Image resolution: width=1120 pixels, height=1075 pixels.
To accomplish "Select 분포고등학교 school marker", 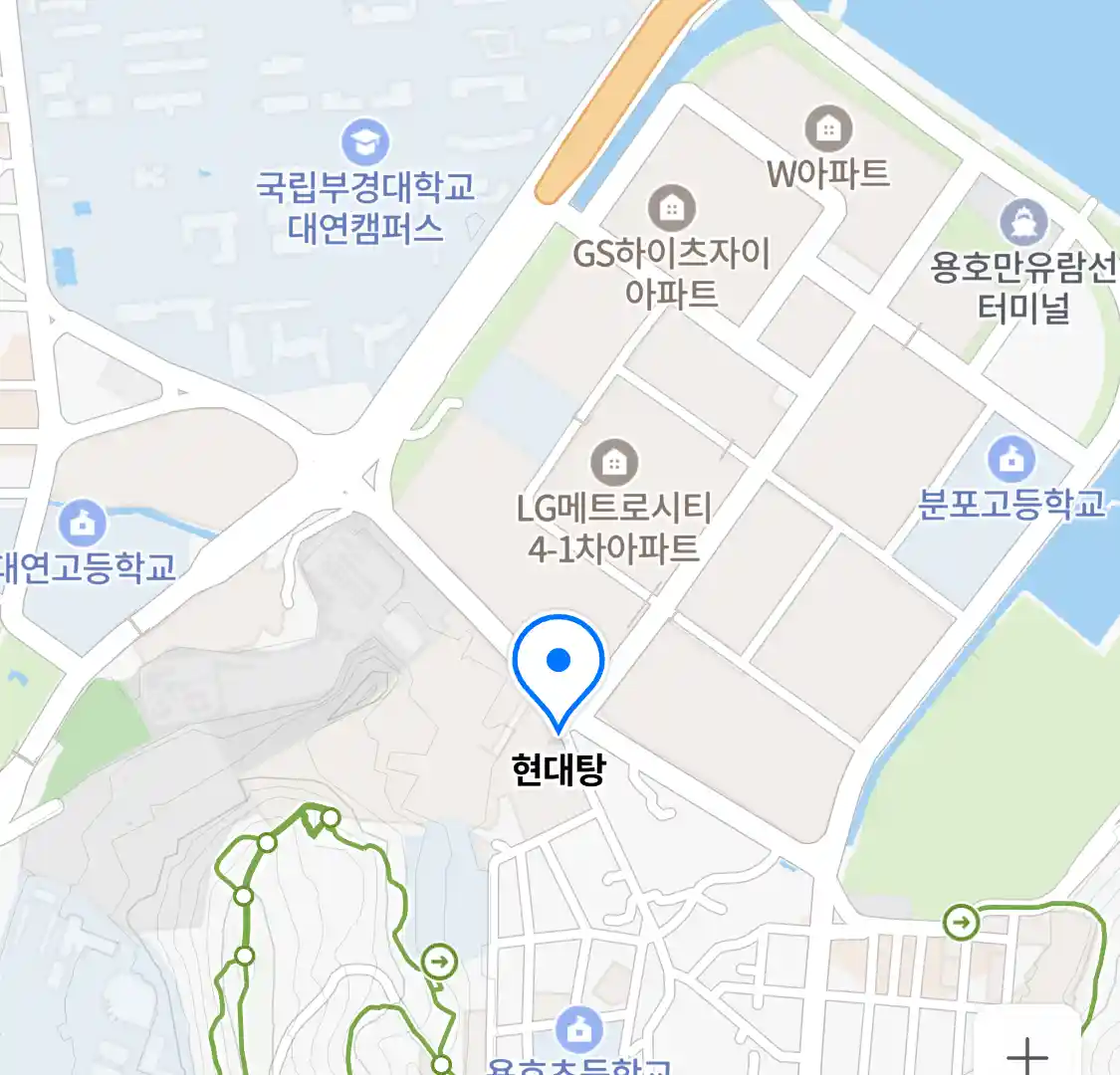I will [1011, 460].
